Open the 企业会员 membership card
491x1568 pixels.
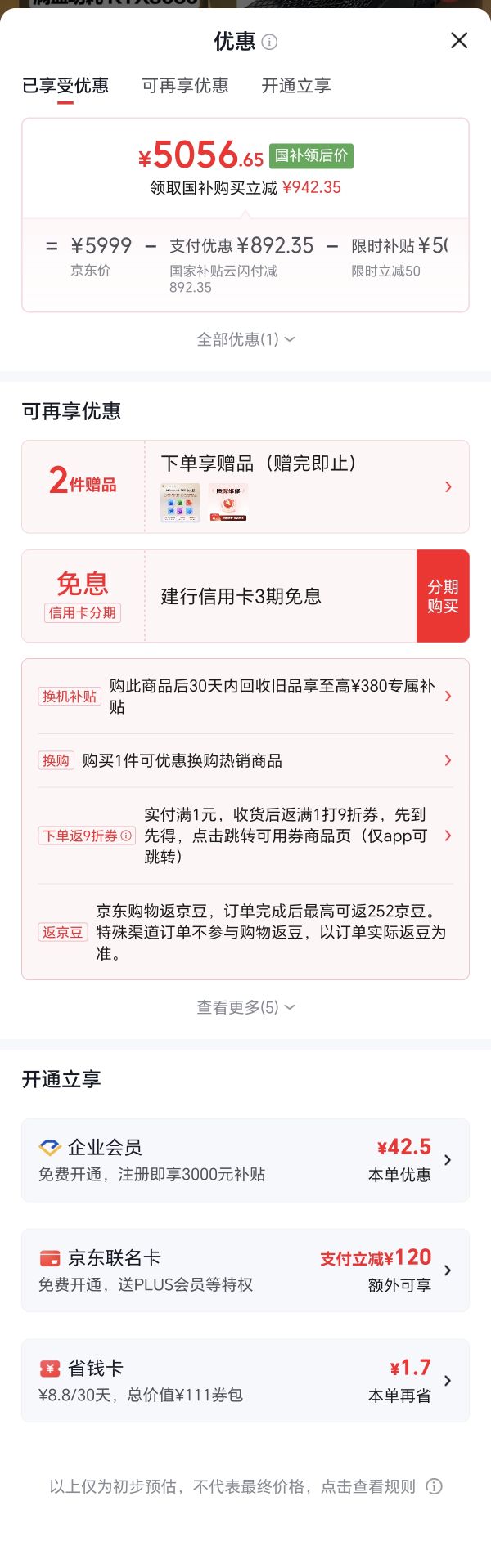(245, 1160)
